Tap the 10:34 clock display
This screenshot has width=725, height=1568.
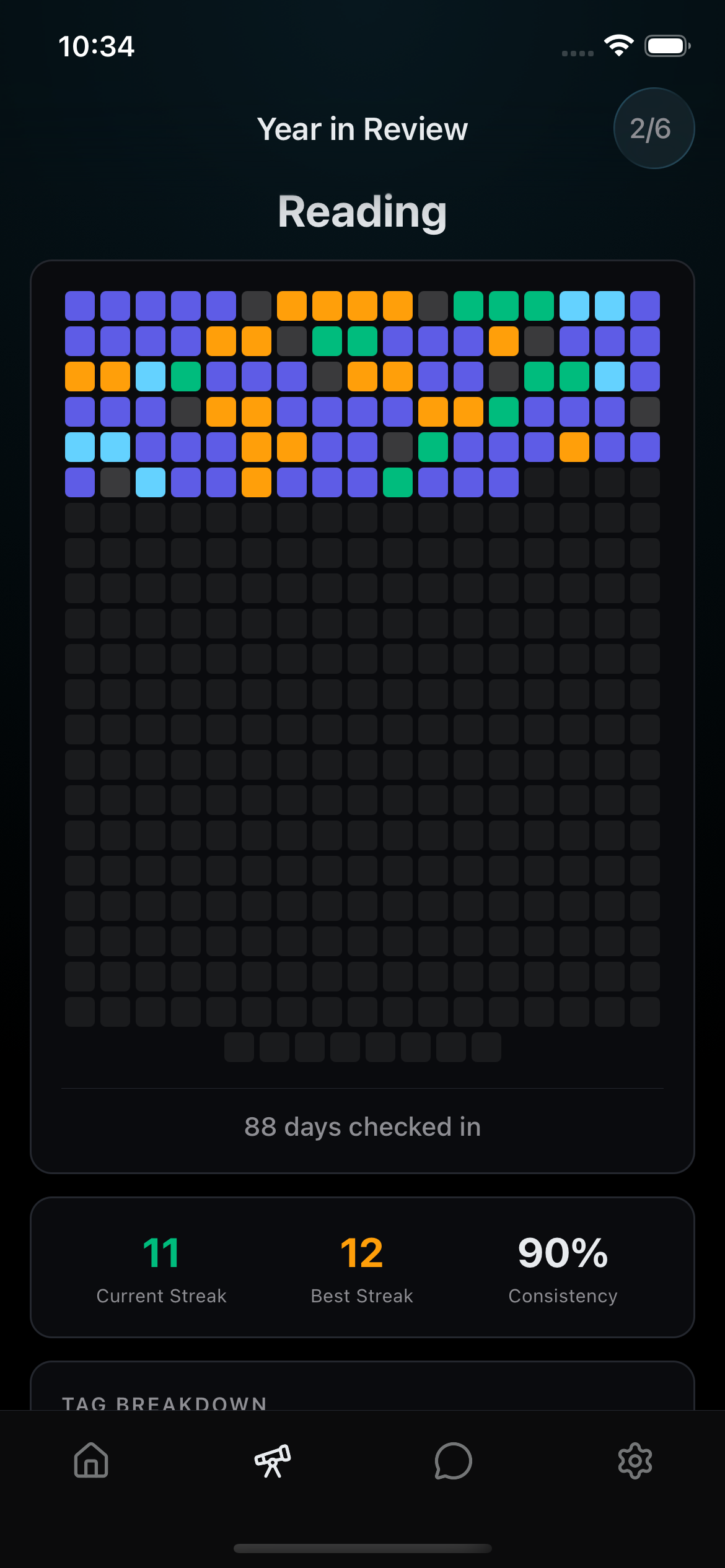[97, 46]
